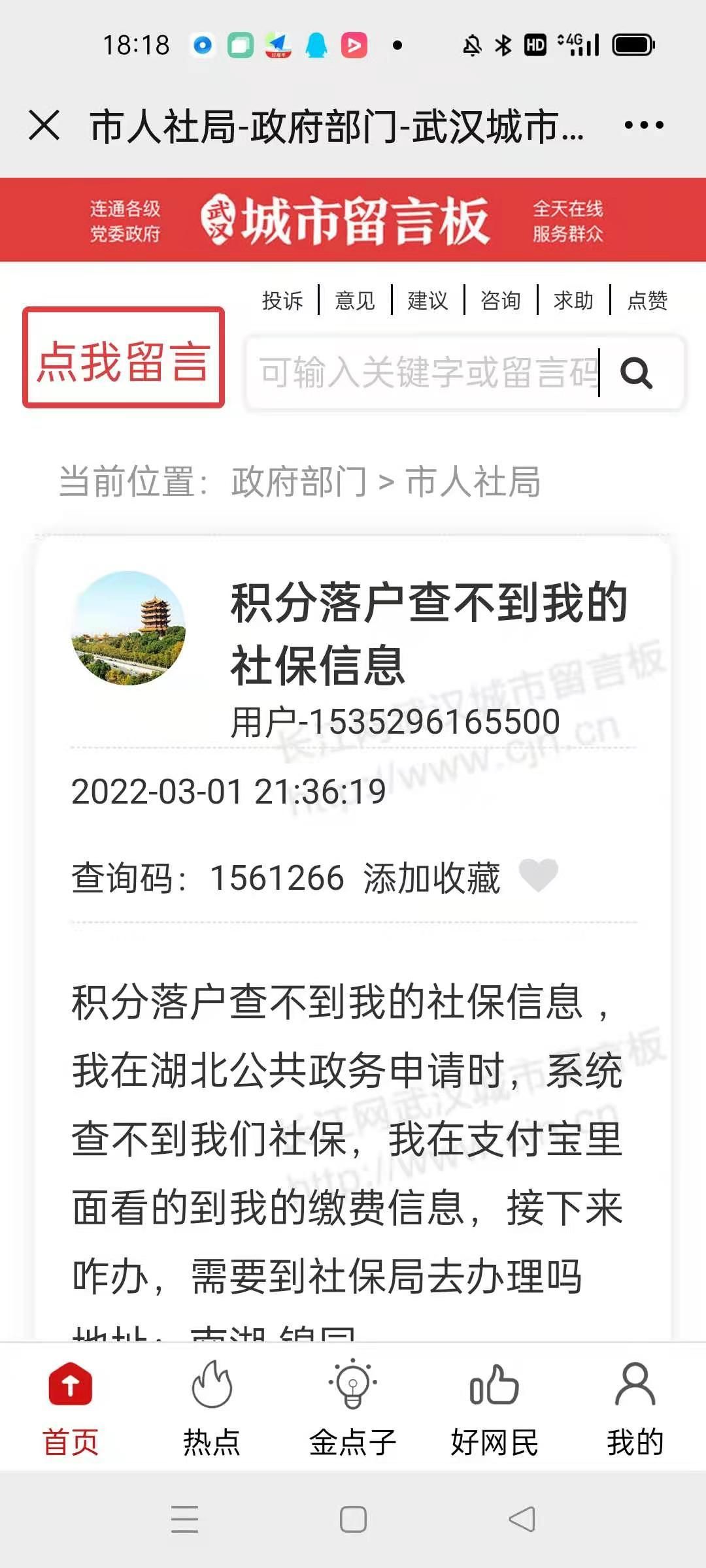Go to the 点赞 category

(x=647, y=301)
